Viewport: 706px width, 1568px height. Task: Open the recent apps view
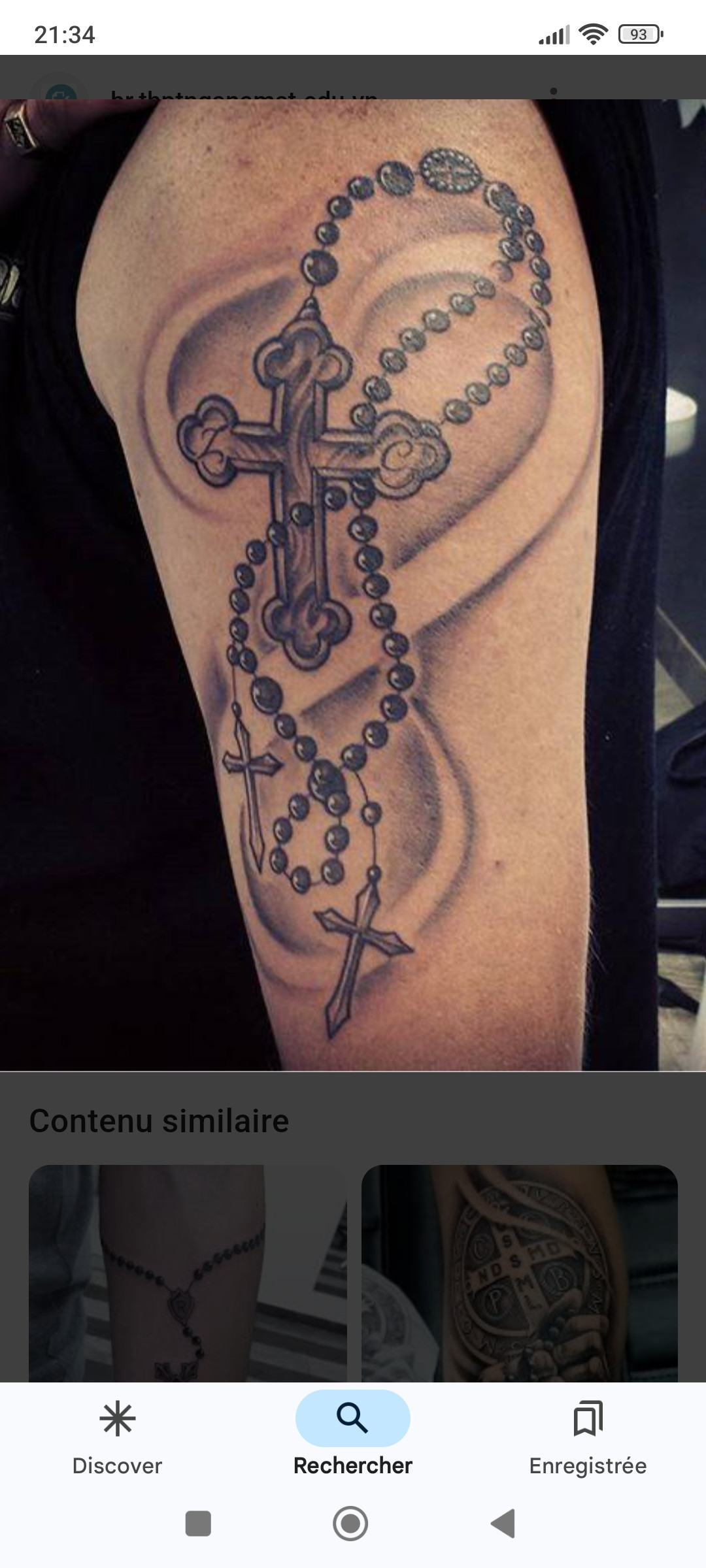coord(198,1524)
